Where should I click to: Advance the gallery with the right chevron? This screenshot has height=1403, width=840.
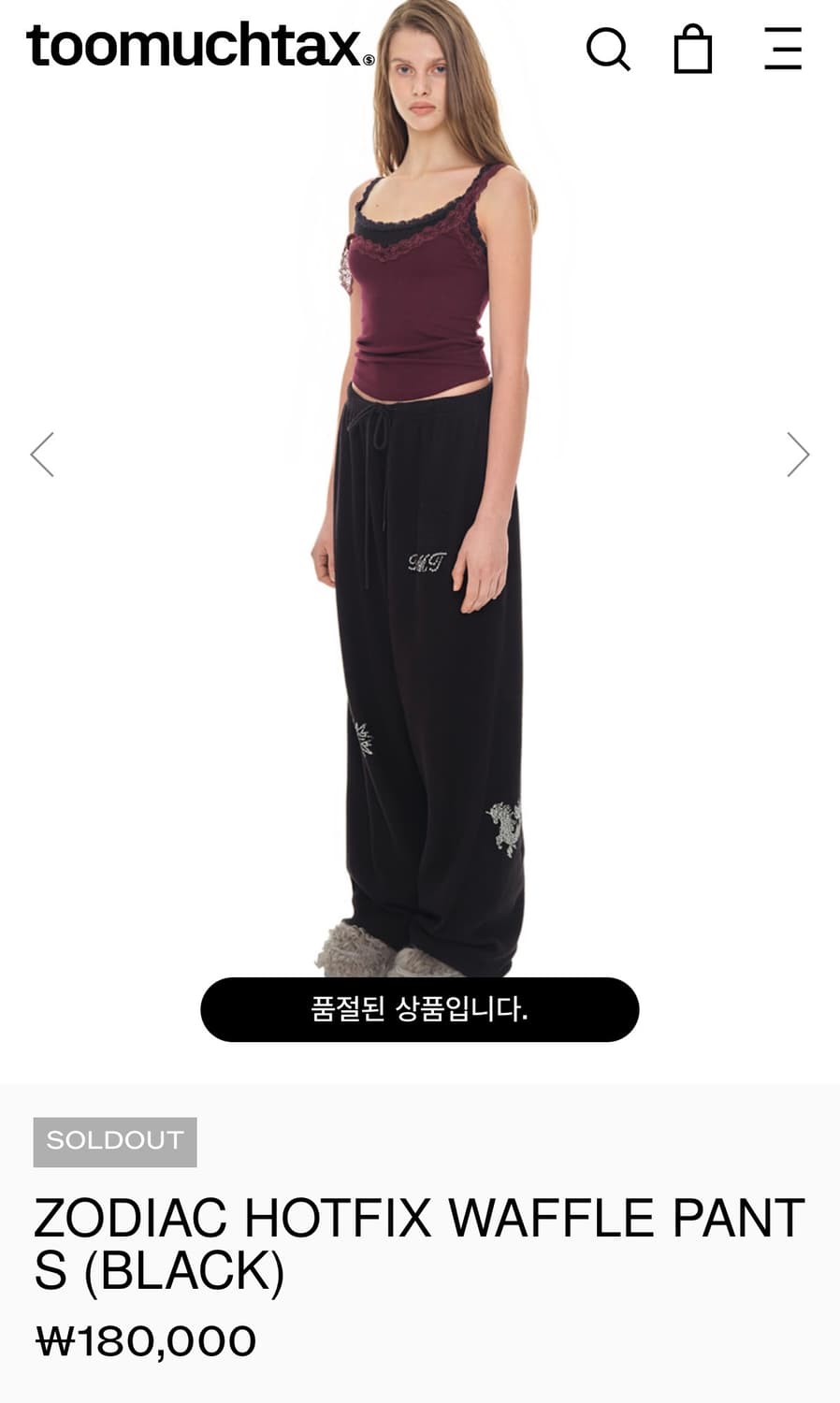tap(796, 454)
